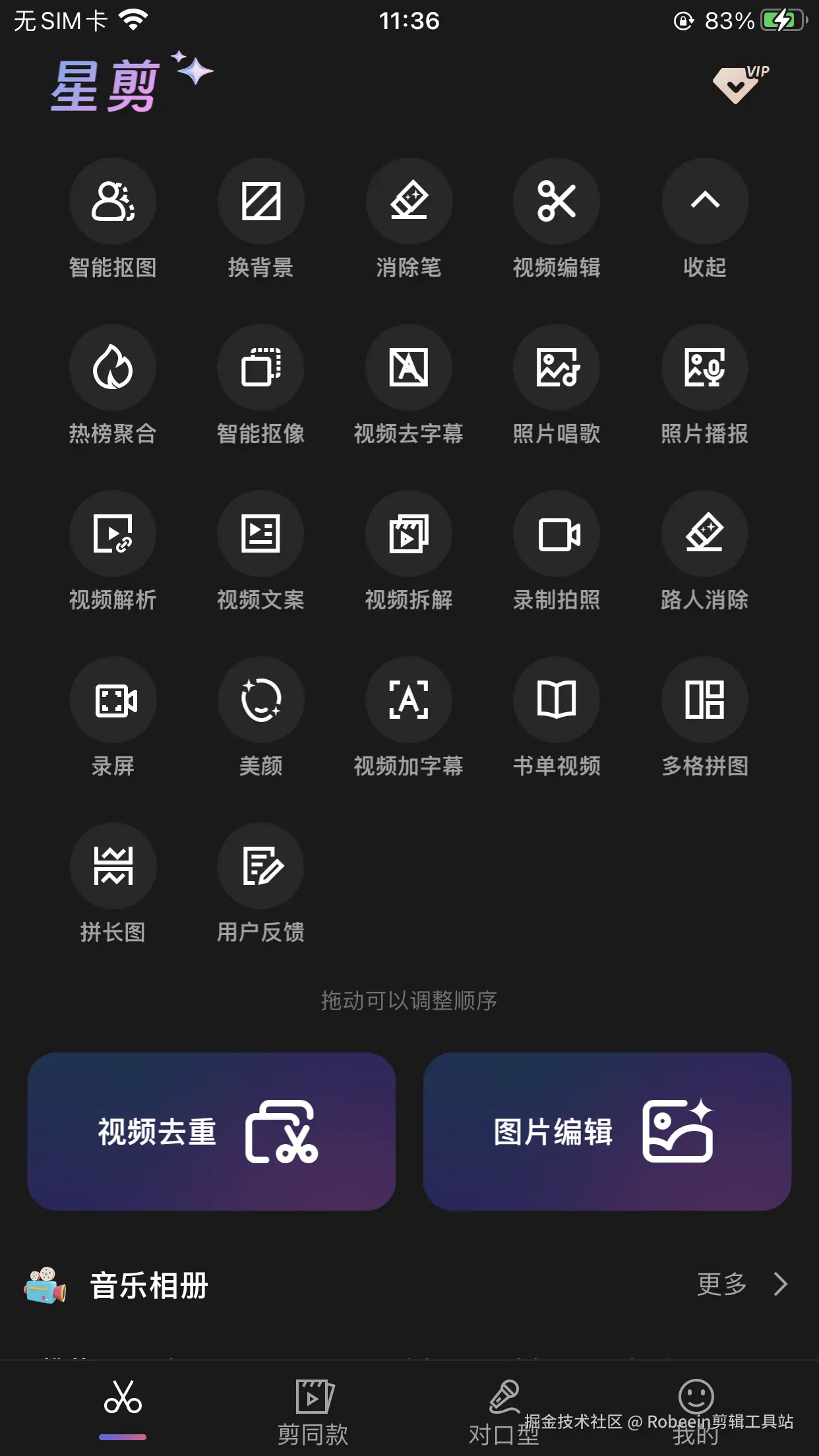
Task: Launch the 换背景 background changer
Action: coord(261,201)
